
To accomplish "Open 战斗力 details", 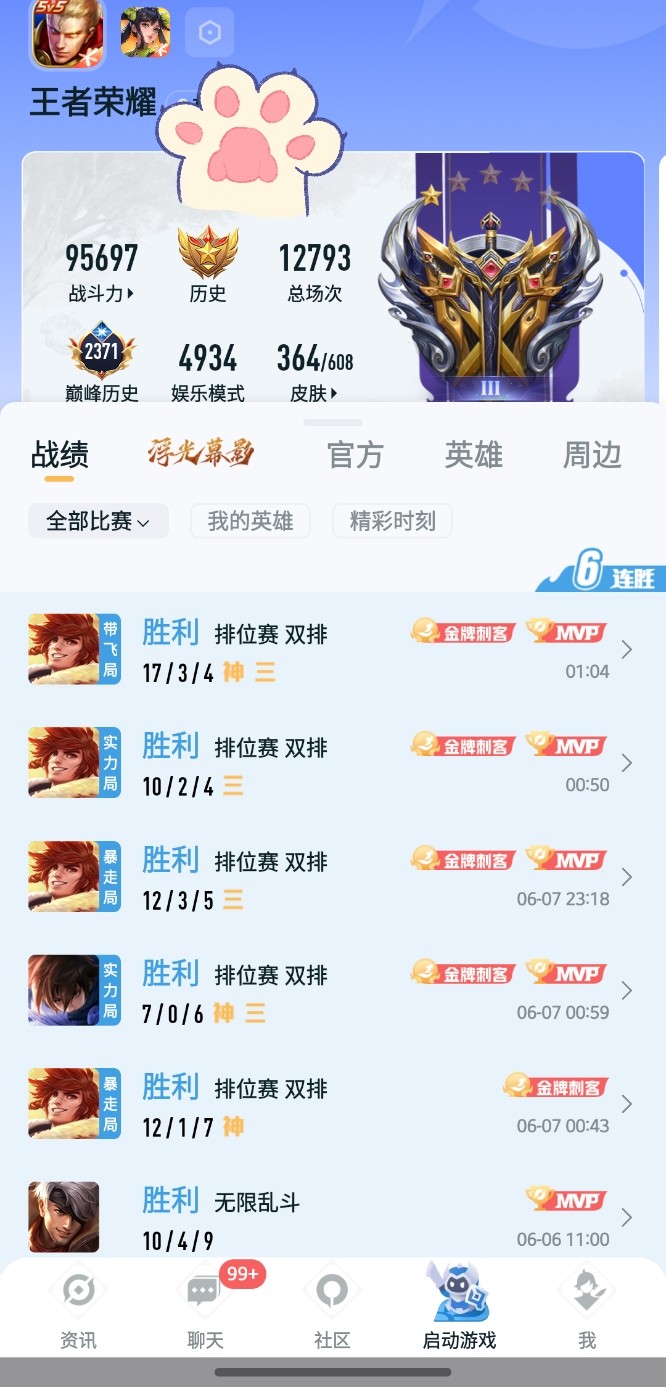I will [x=101, y=294].
